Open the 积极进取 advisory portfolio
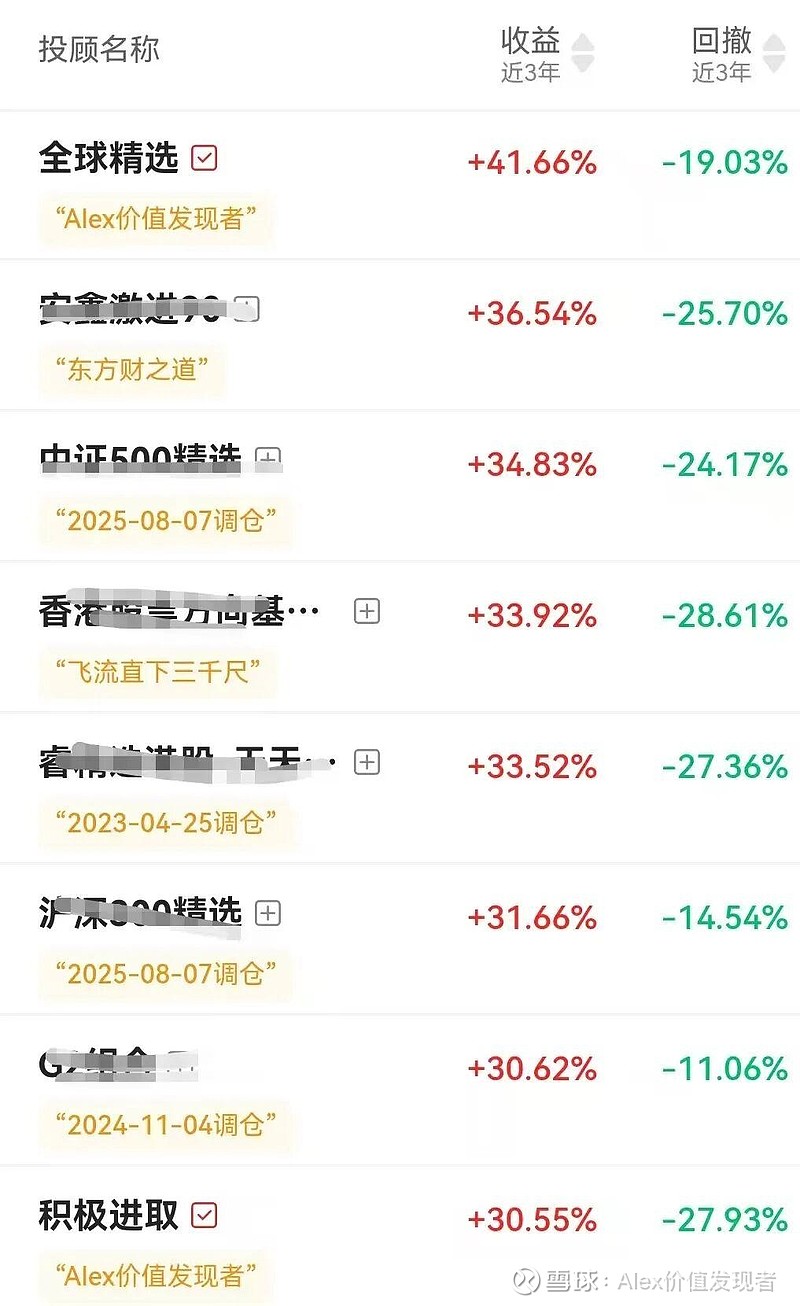Image resolution: width=800 pixels, height=1306 pixels. (400, 1236)
